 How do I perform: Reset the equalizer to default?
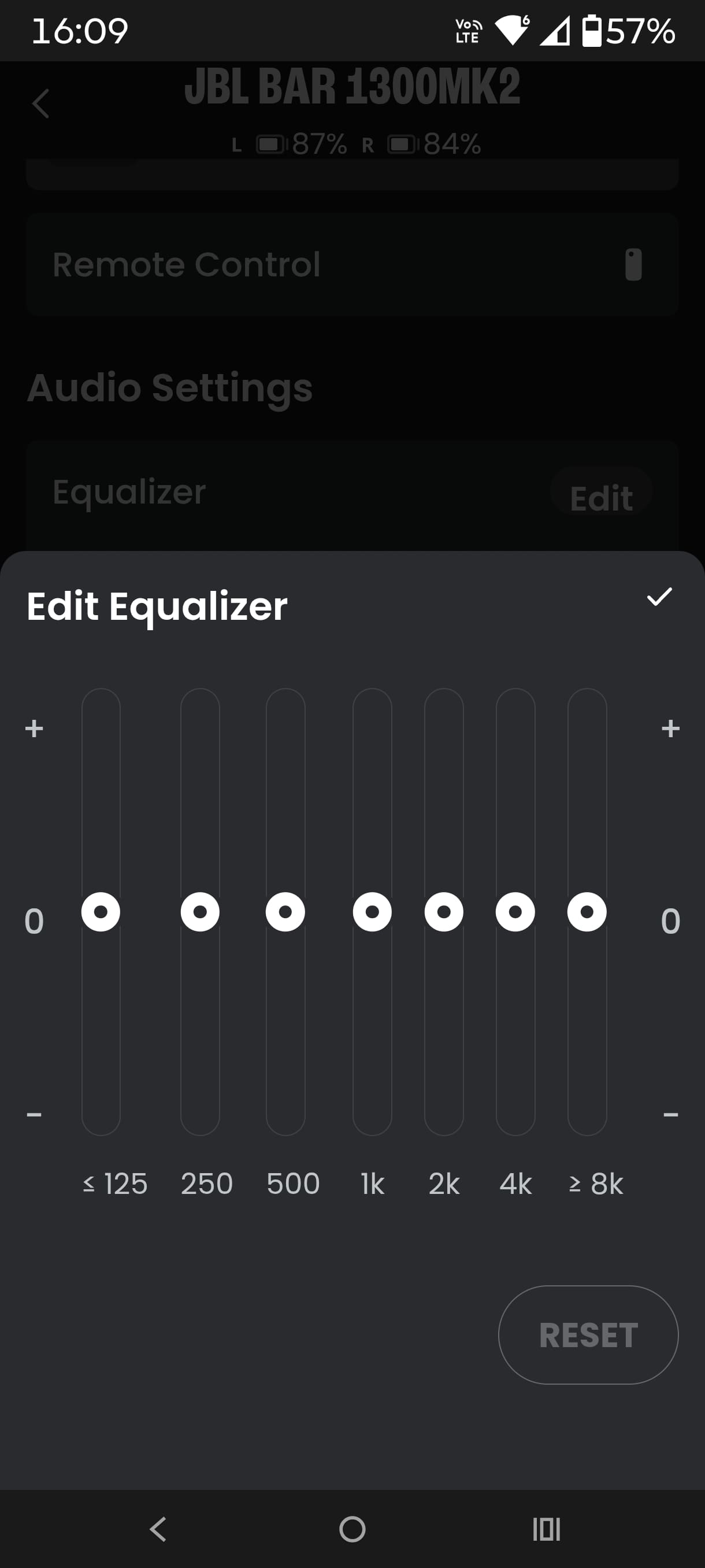(x=588, y=1335)
